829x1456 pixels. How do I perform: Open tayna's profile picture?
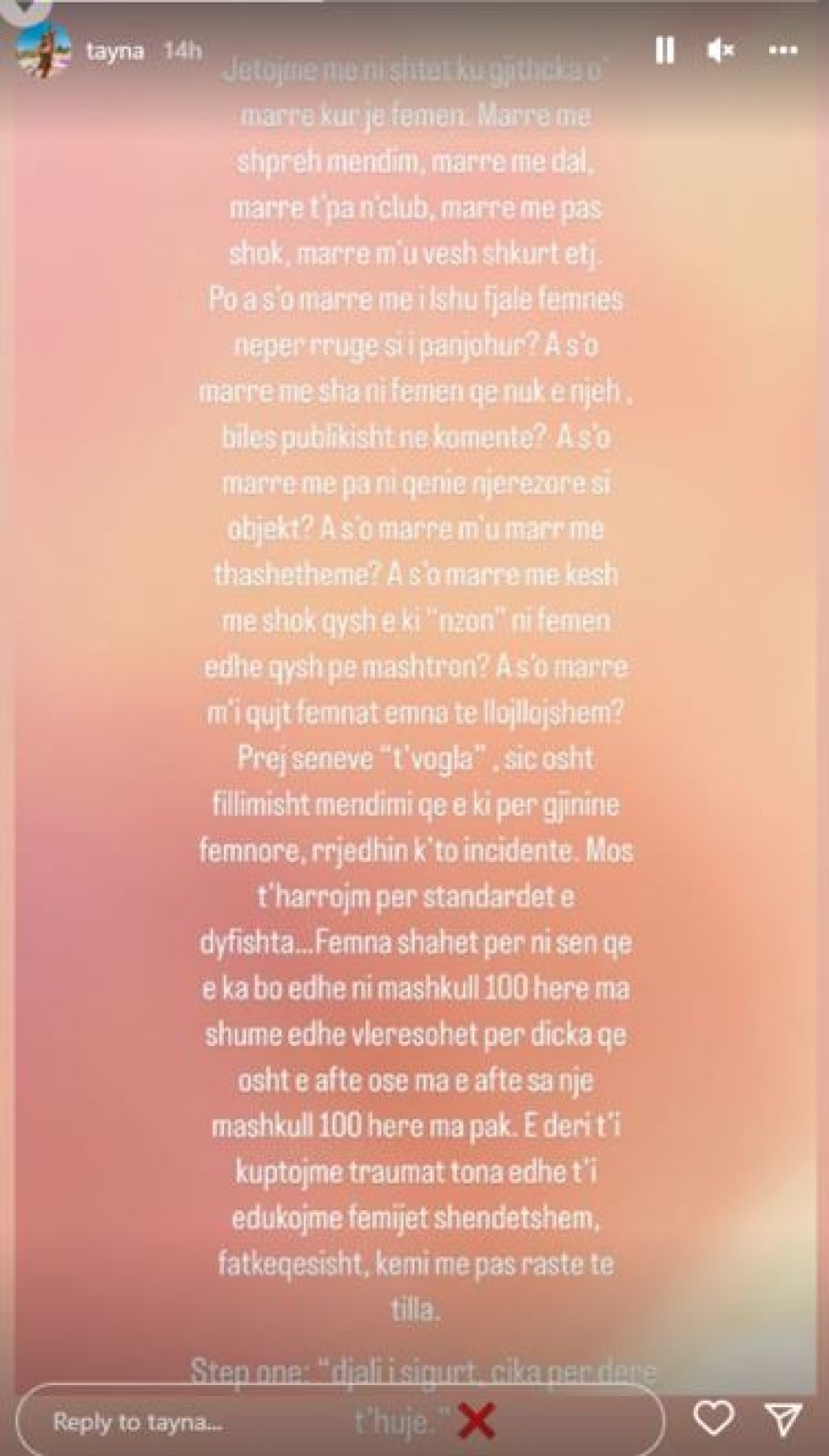(44, 51)
